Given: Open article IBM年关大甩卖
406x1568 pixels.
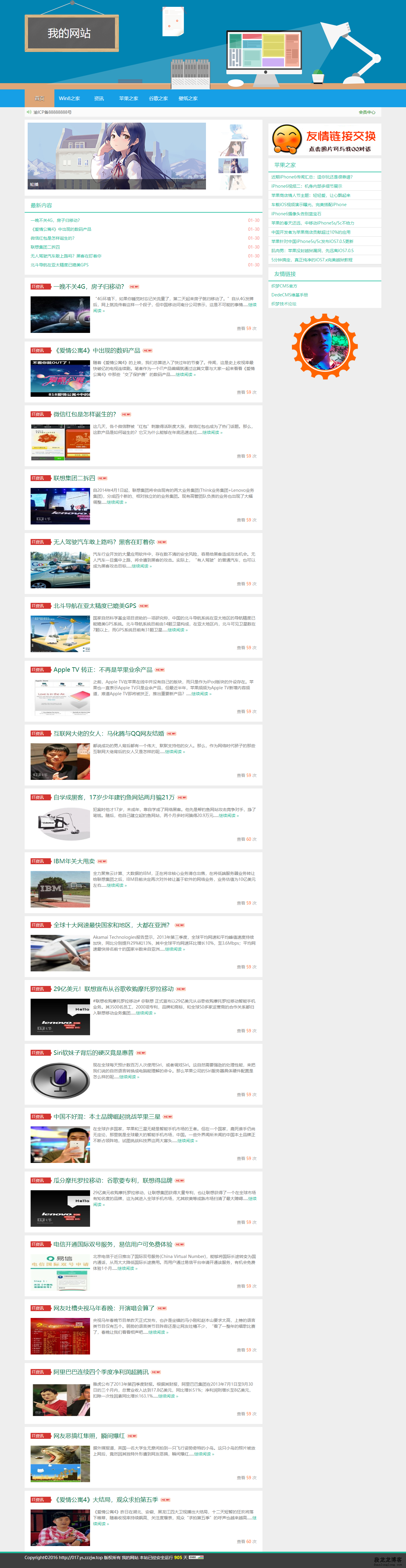Looking at the screenshot, I should coord(74,861).
